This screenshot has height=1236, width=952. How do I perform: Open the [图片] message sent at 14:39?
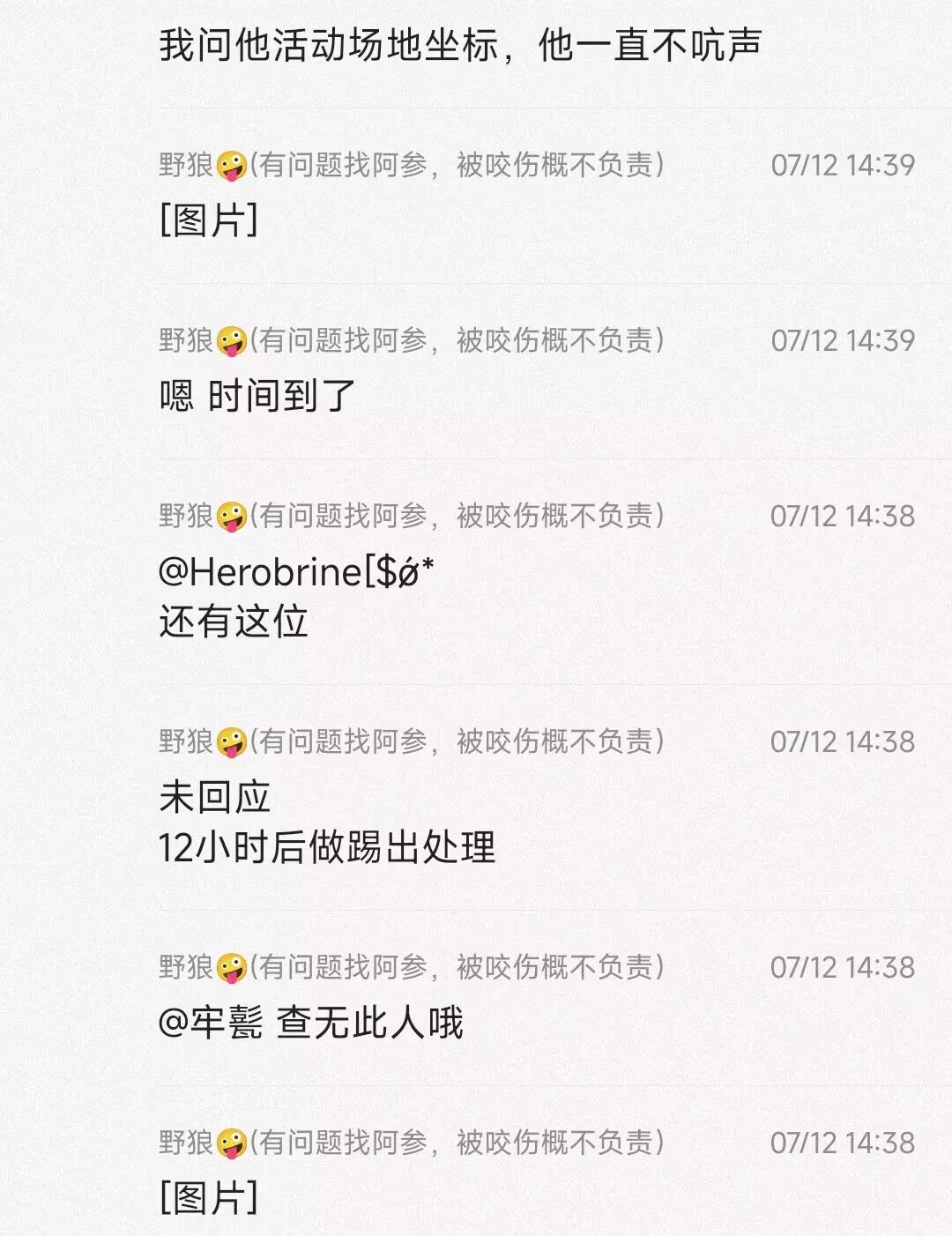[209, 220]
